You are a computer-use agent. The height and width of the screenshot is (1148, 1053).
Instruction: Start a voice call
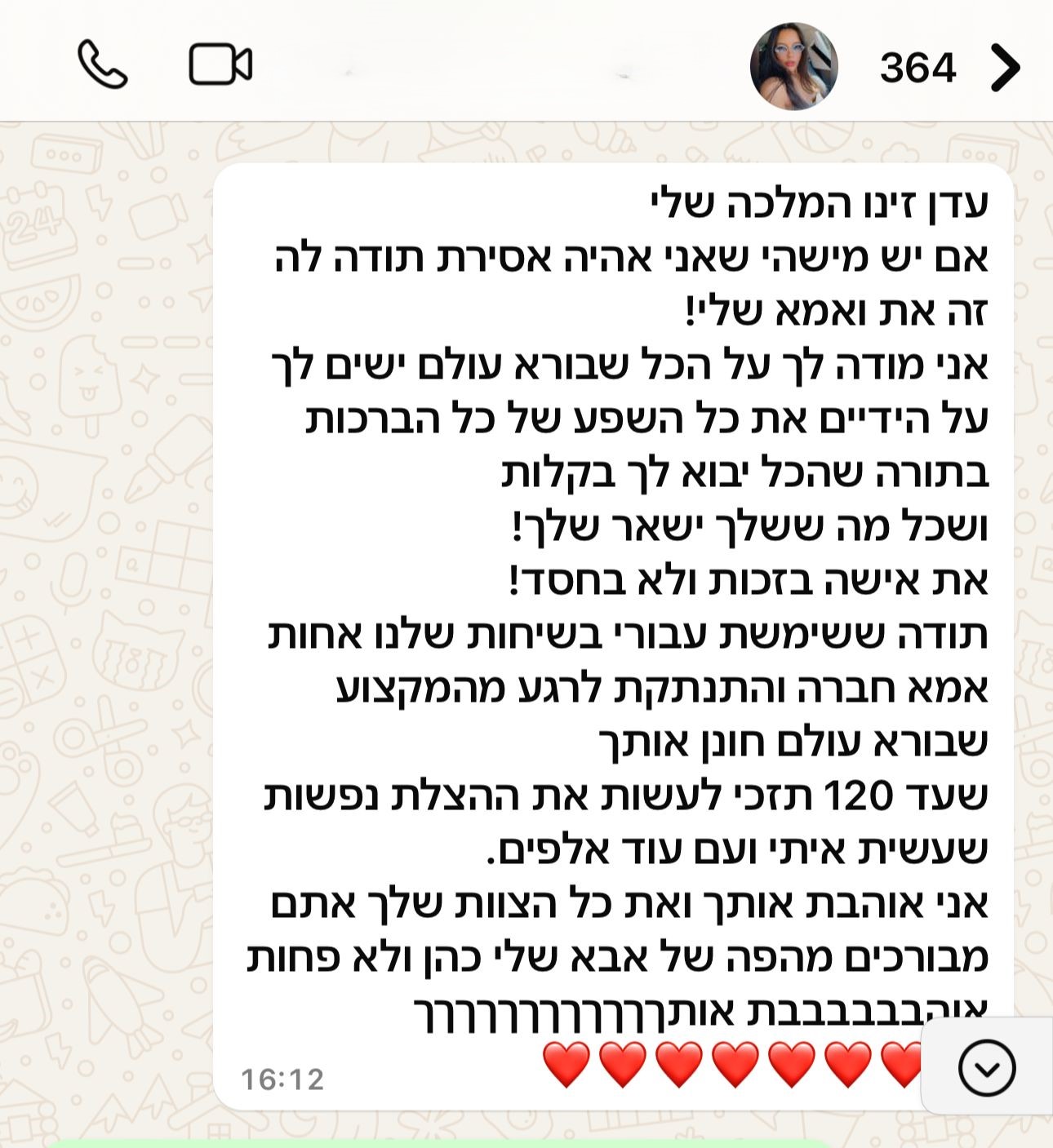point(103,64)
